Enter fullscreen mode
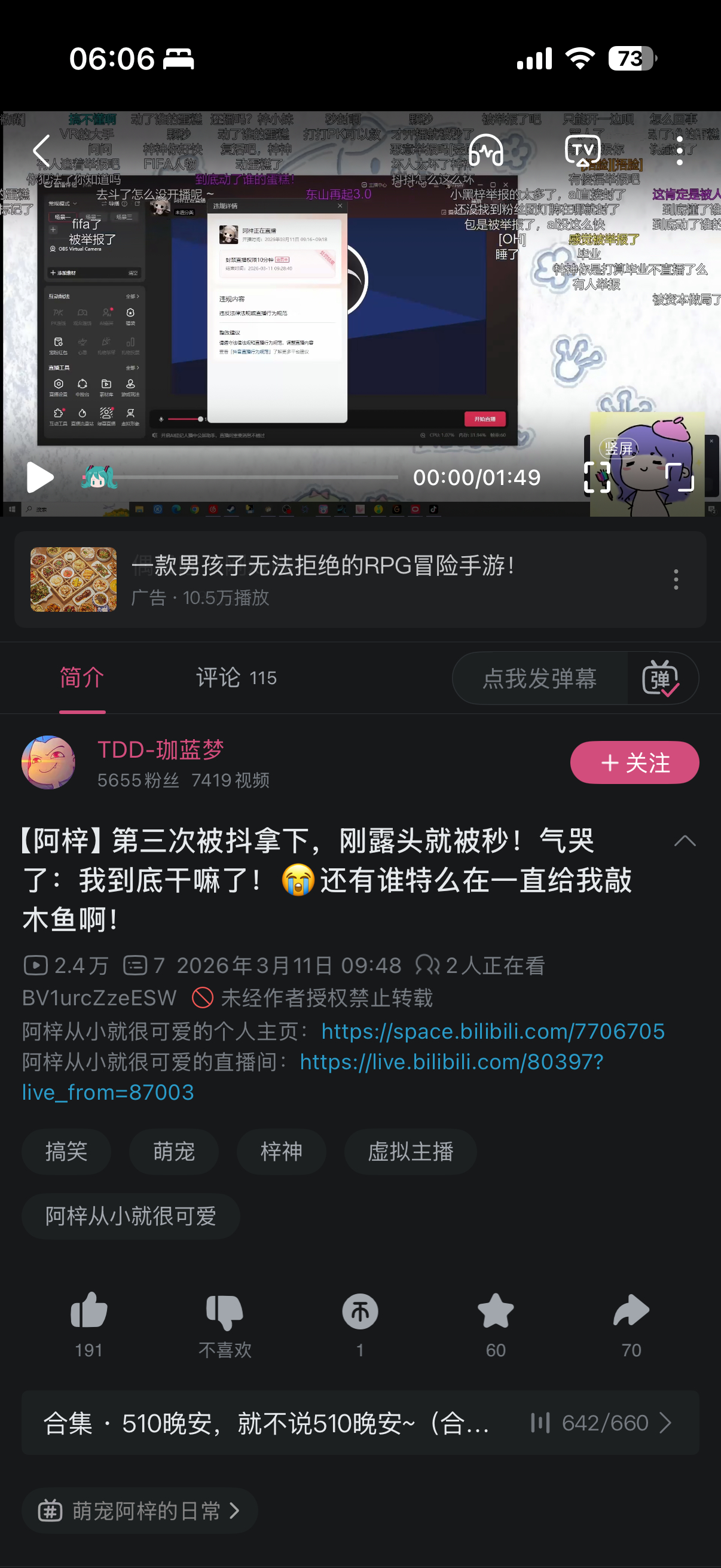Image resolution: width=721 pixels, height=1568 pixels. pyautogui.click(x=680, y=477)
